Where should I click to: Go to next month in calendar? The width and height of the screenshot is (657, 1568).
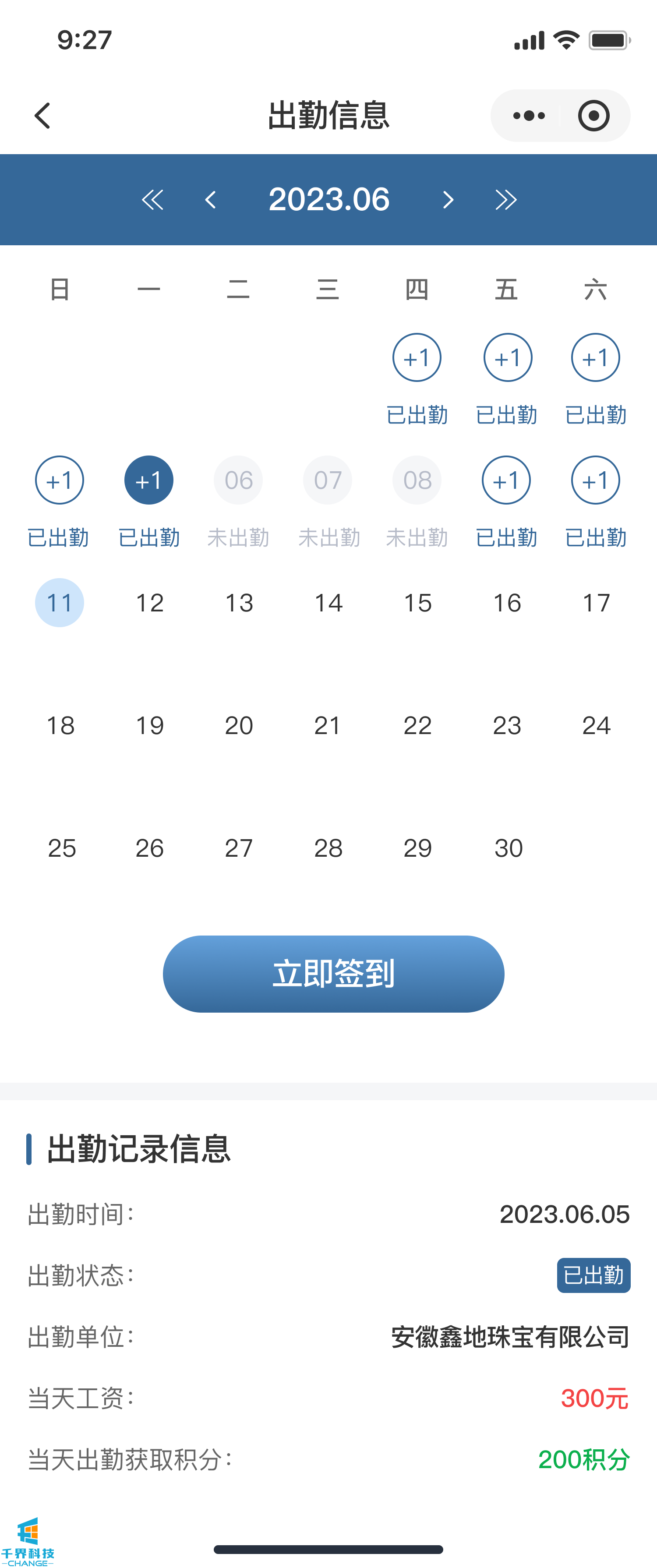(x=448, y=200)
